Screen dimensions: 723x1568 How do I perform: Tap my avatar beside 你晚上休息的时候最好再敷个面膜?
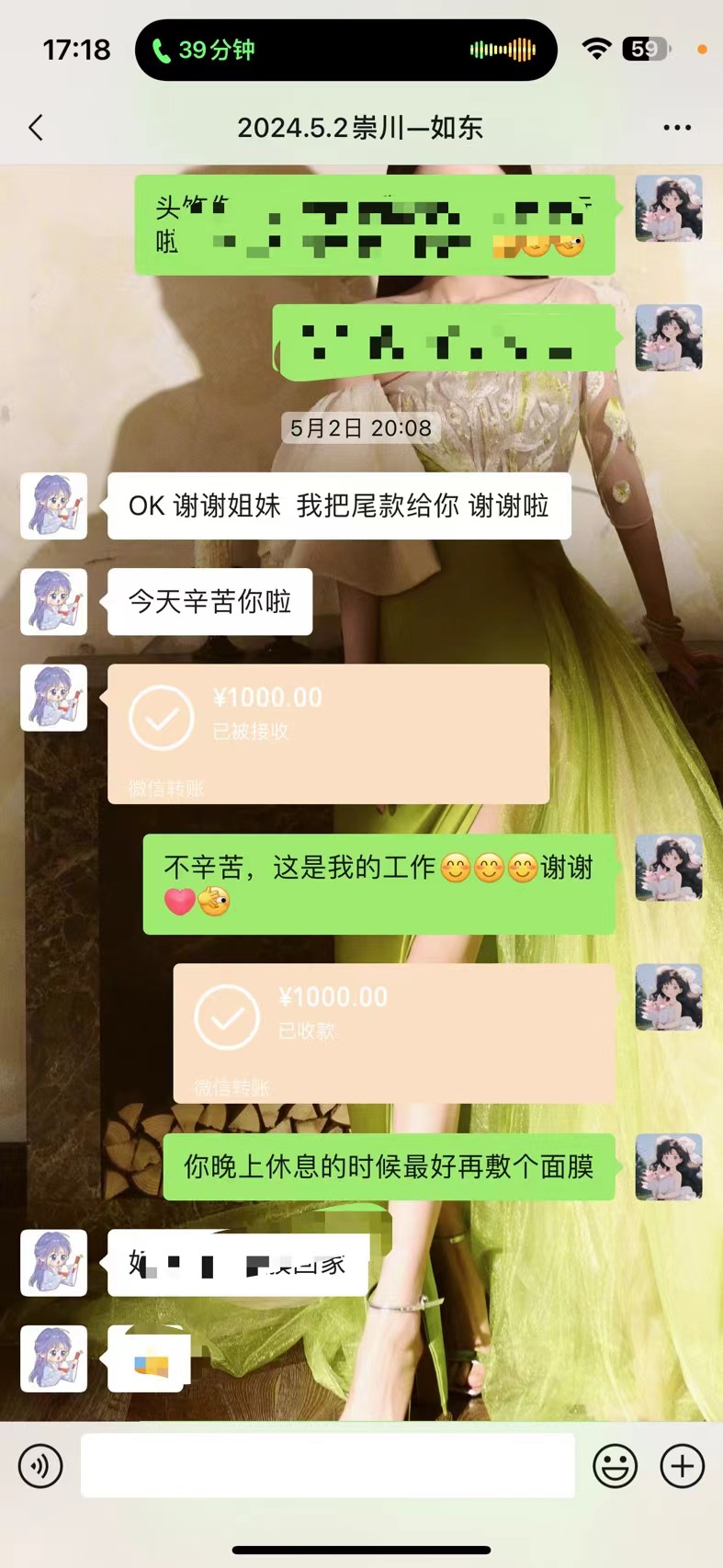pos(669,1167)
